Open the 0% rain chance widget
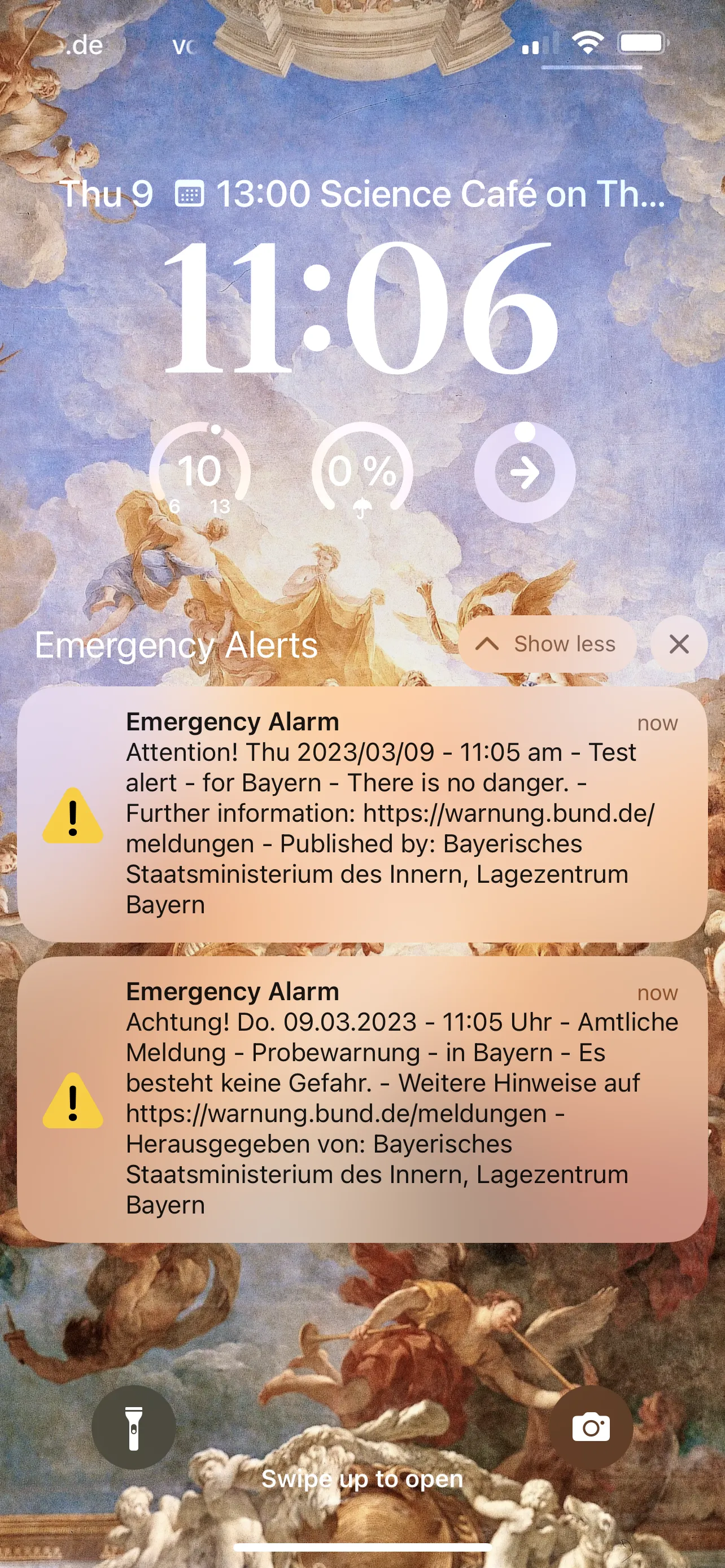Image resolution: width=725 pixels, height=1568 pixels. tap(362, 472)
